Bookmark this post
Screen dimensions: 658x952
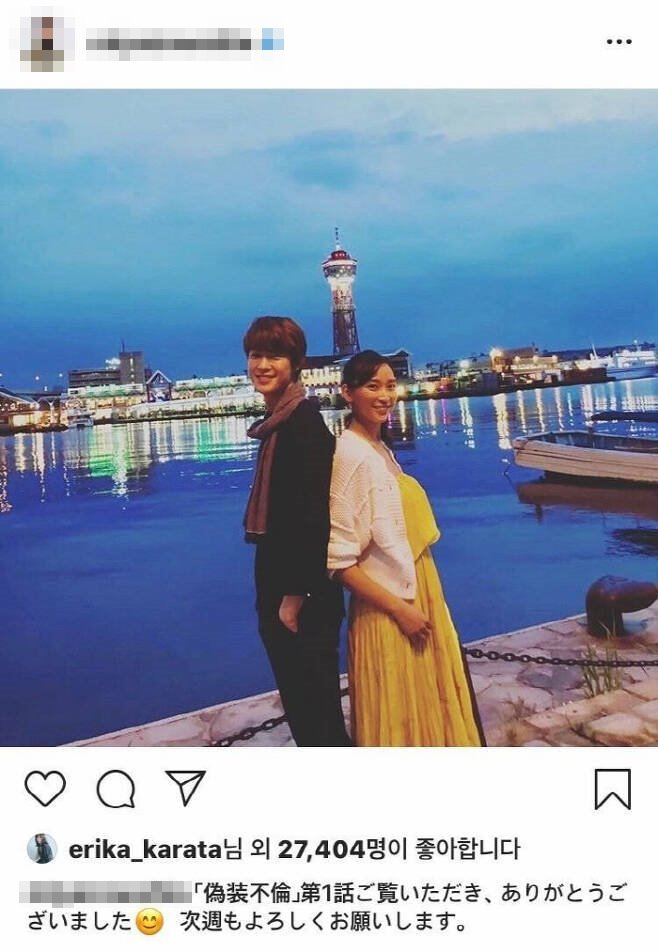click(612, 789)
